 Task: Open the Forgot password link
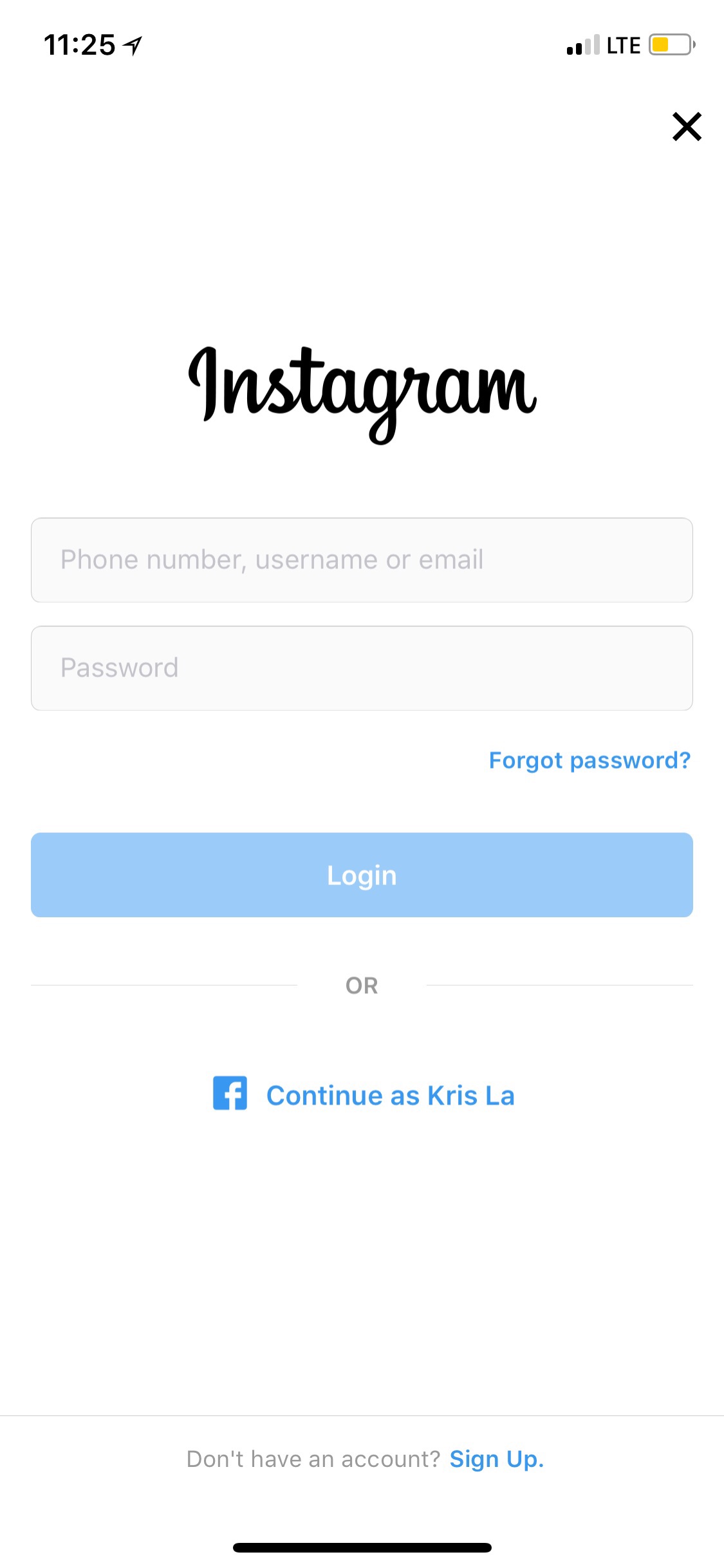pyautogui.click(x=589, y=761)
